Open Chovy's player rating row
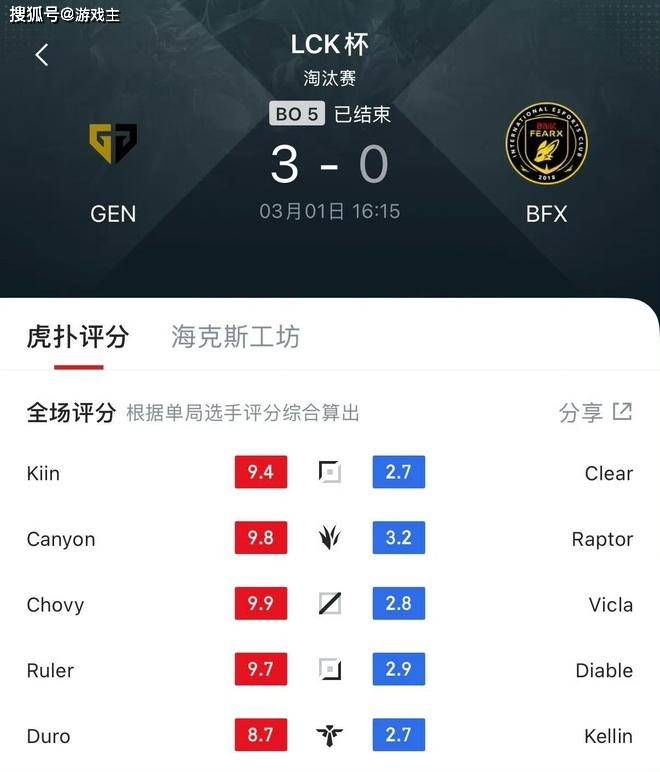 pos(56,605)
